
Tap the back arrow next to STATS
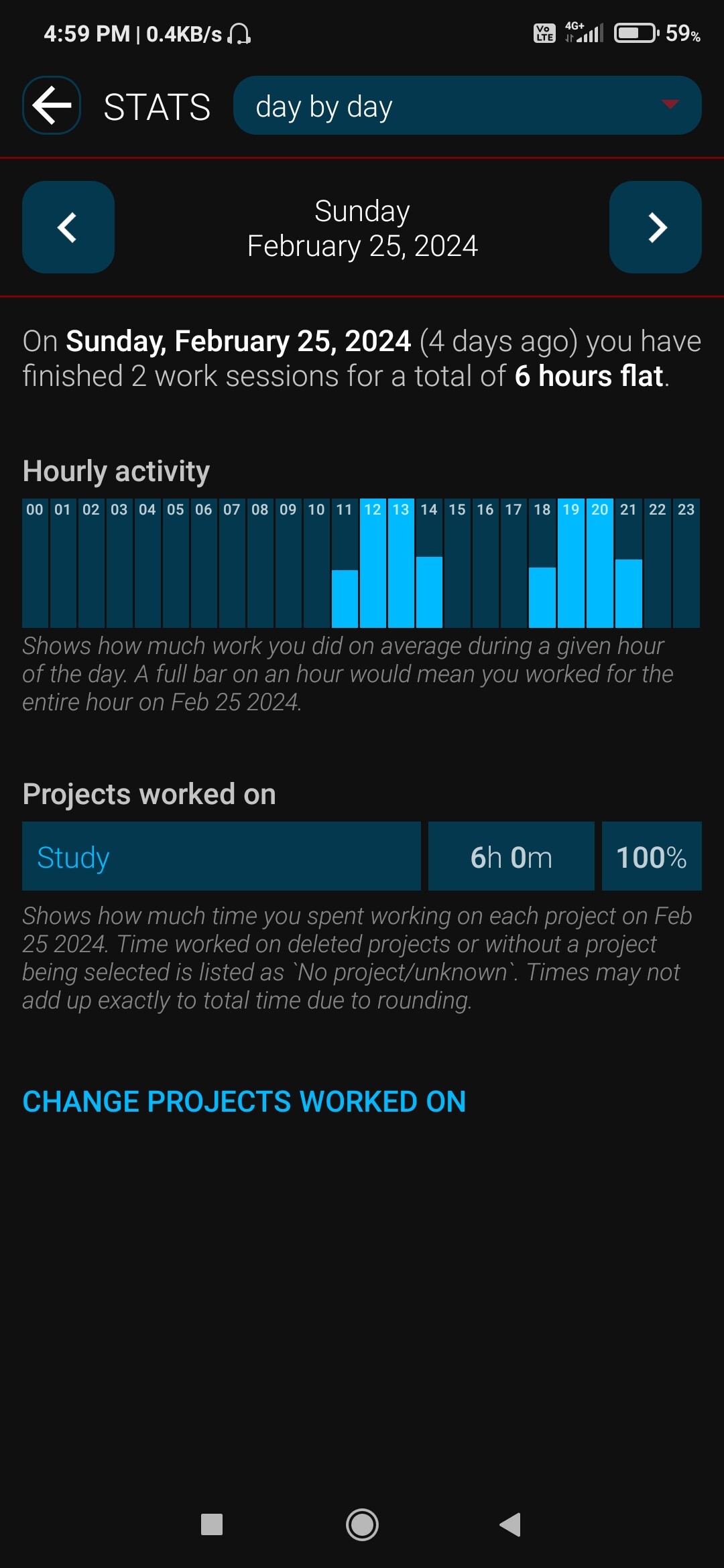coord(52,105)
